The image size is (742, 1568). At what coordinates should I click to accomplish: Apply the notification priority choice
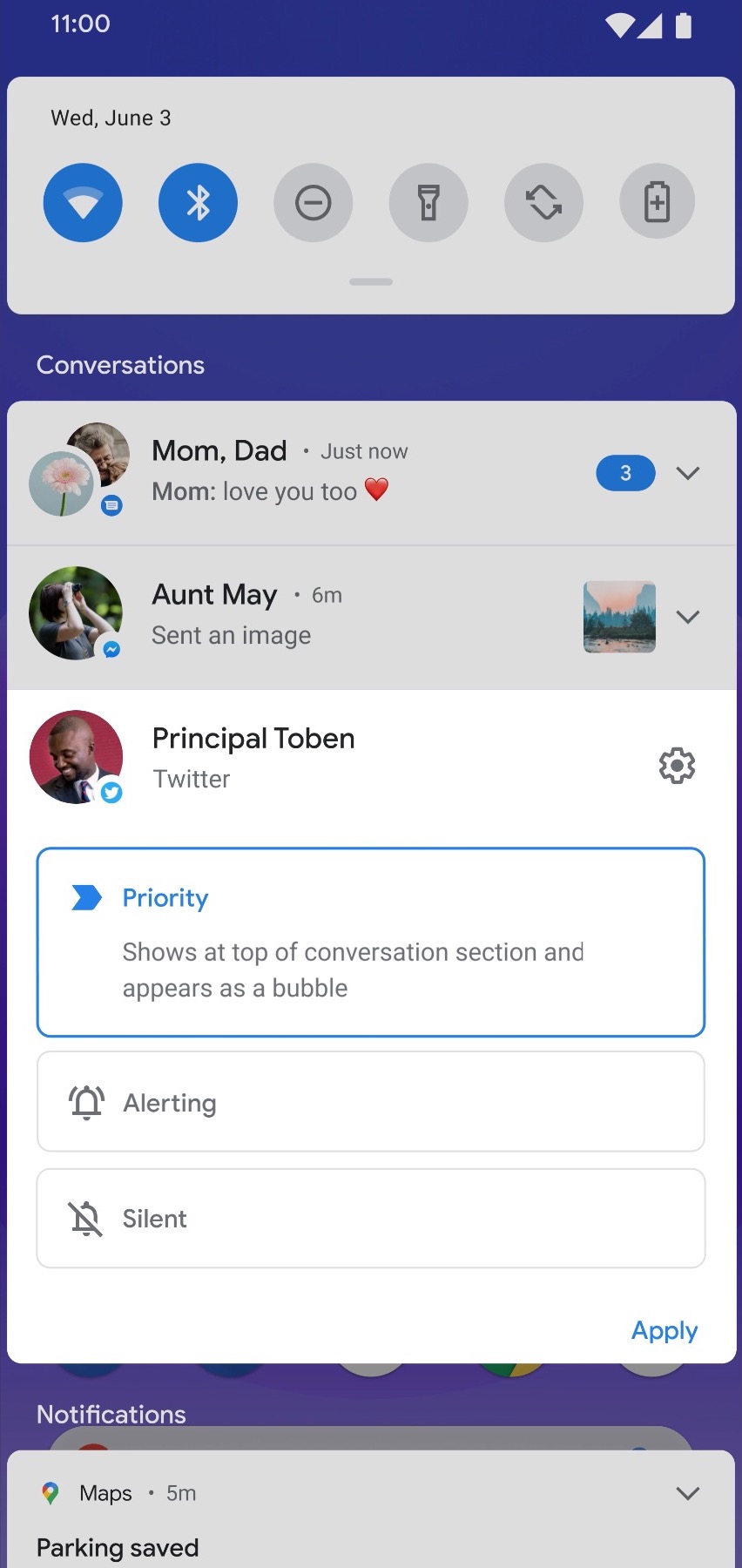(664, 1330)
